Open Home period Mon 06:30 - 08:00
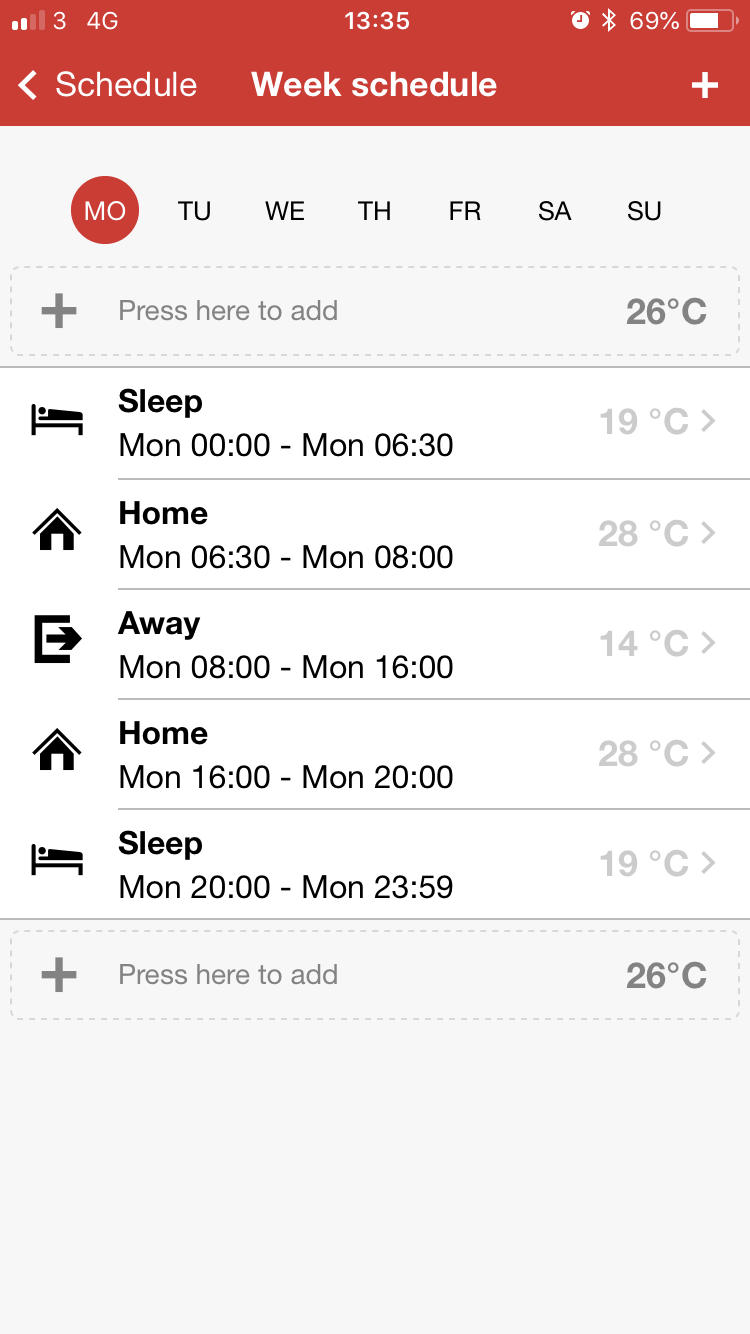Viewport: 750px width, 1334px height. [x=375, y=534]
